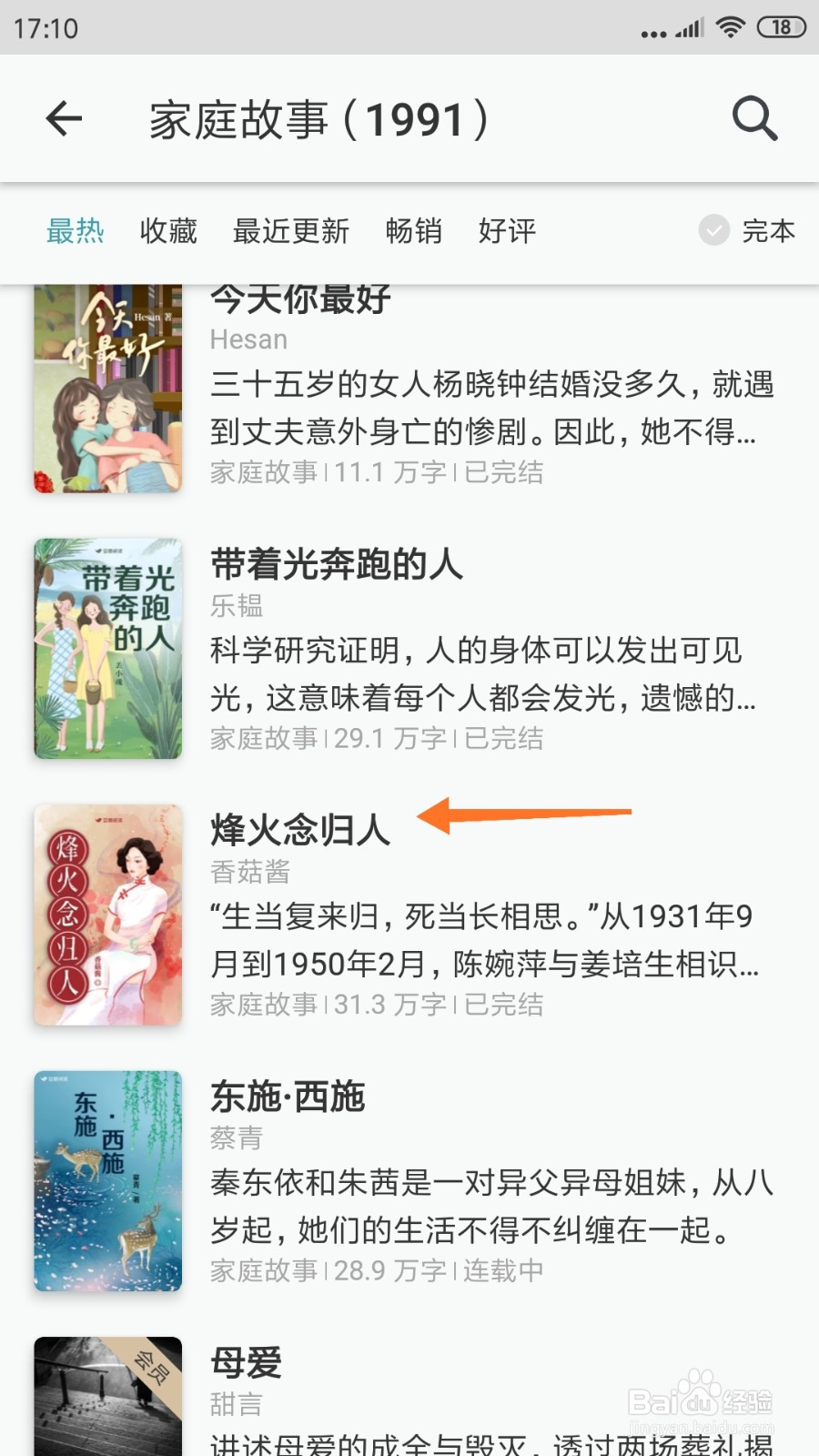Go back from the 家庭故事 list
819x1456 pixels.
[64, 119]
